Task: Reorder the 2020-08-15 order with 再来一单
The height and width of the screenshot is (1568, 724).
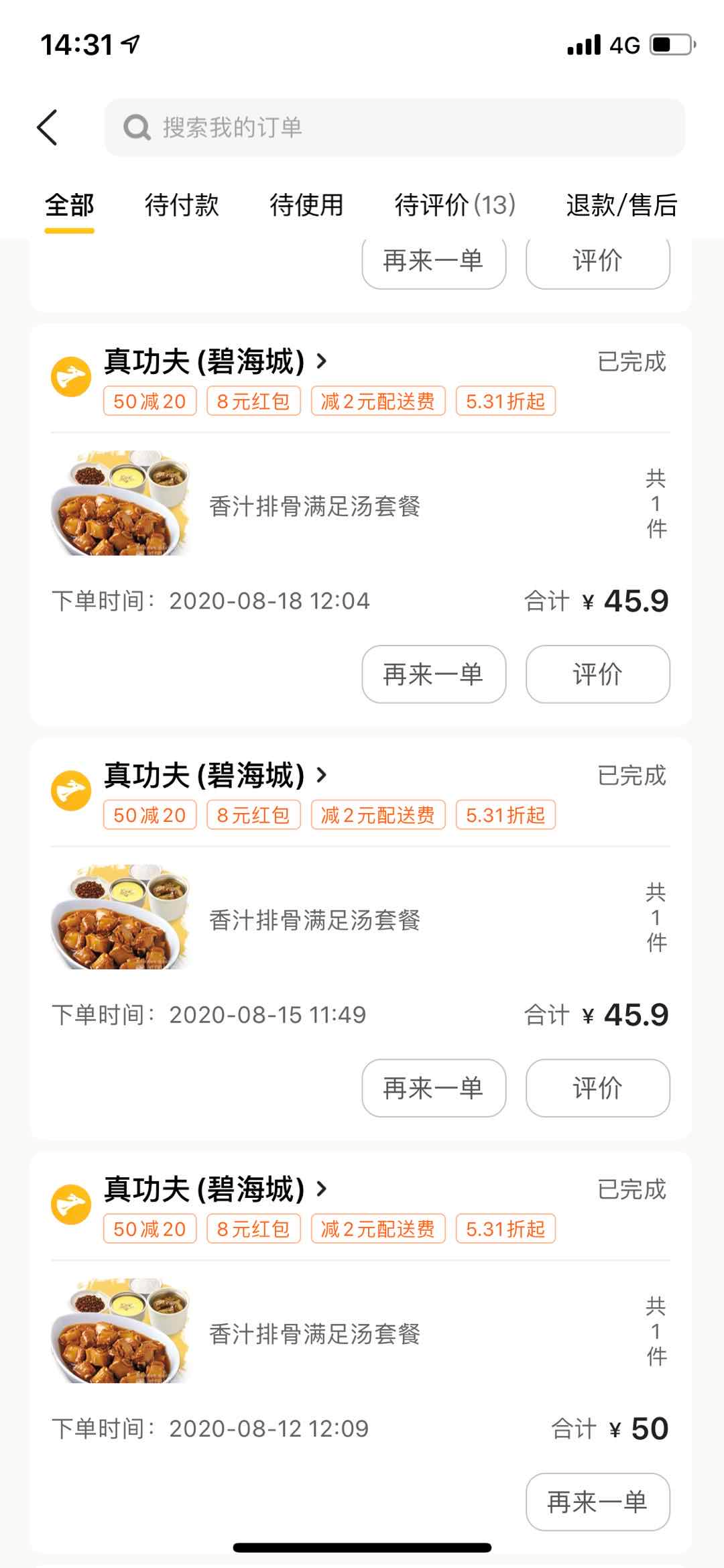Action: click(434, 1088)
